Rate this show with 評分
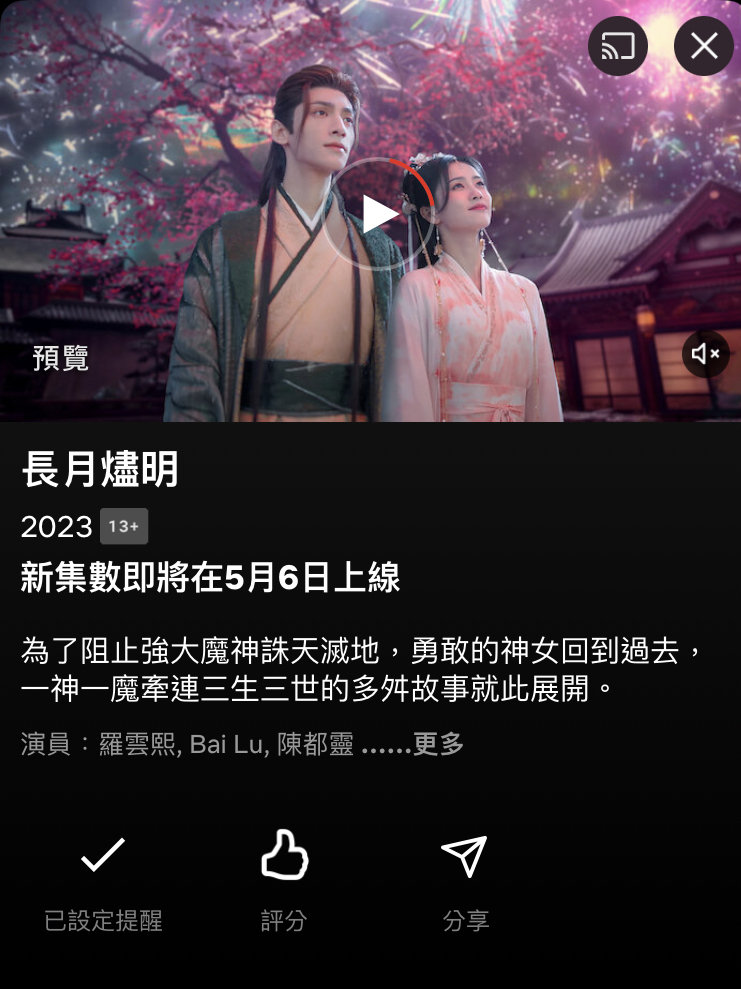The width and height of the screenshot is (741, 989). (284, 877)
